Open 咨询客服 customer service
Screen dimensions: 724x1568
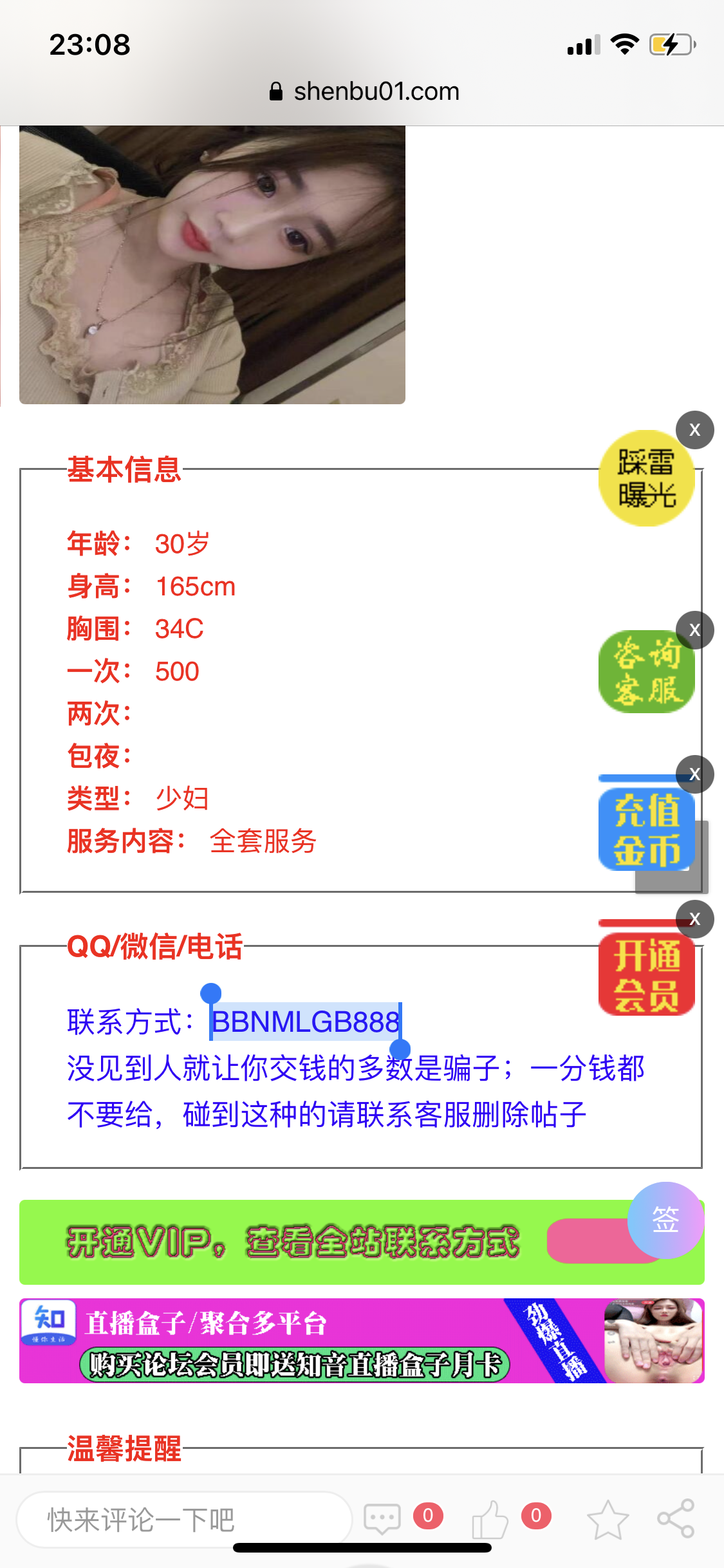click(x=645, y=673)
